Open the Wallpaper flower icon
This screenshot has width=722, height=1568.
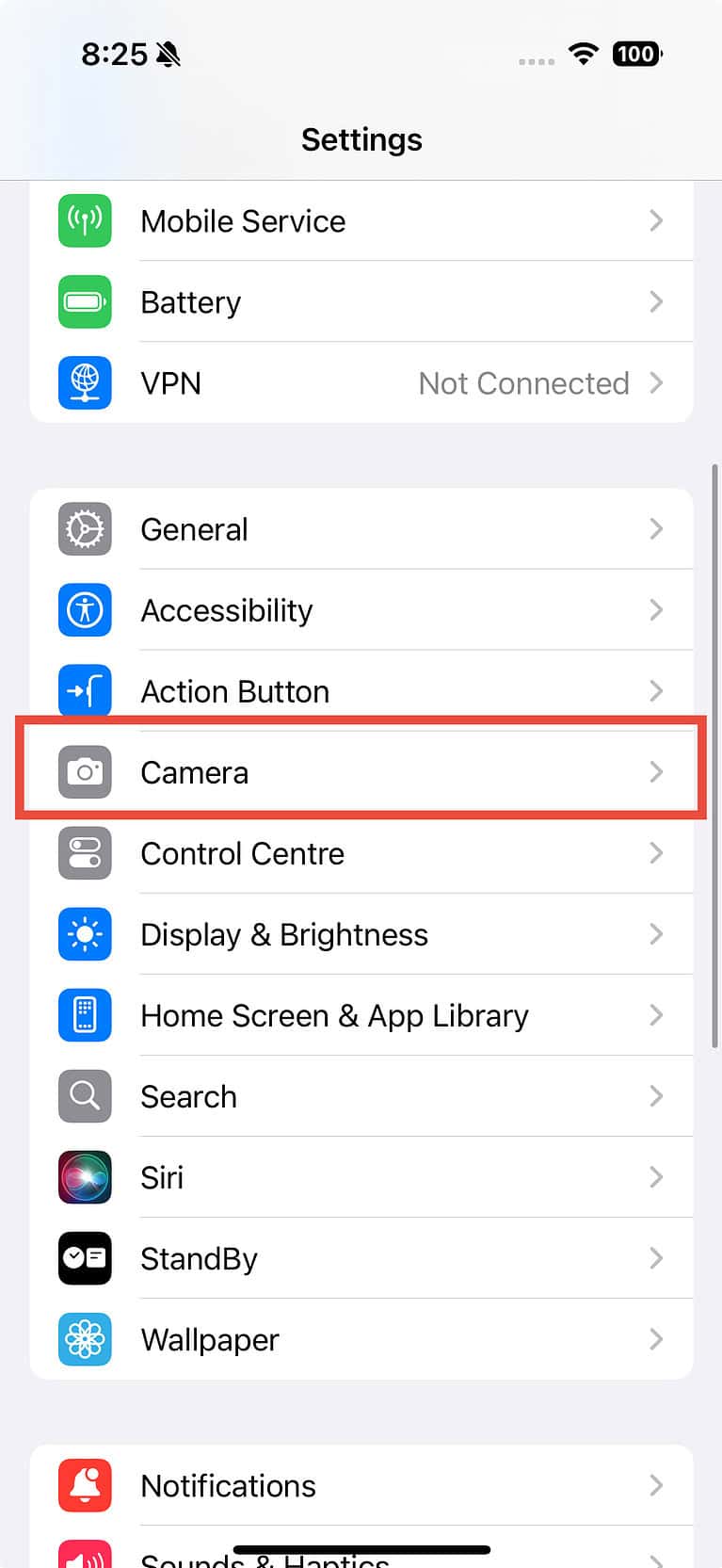[85, 1339]
